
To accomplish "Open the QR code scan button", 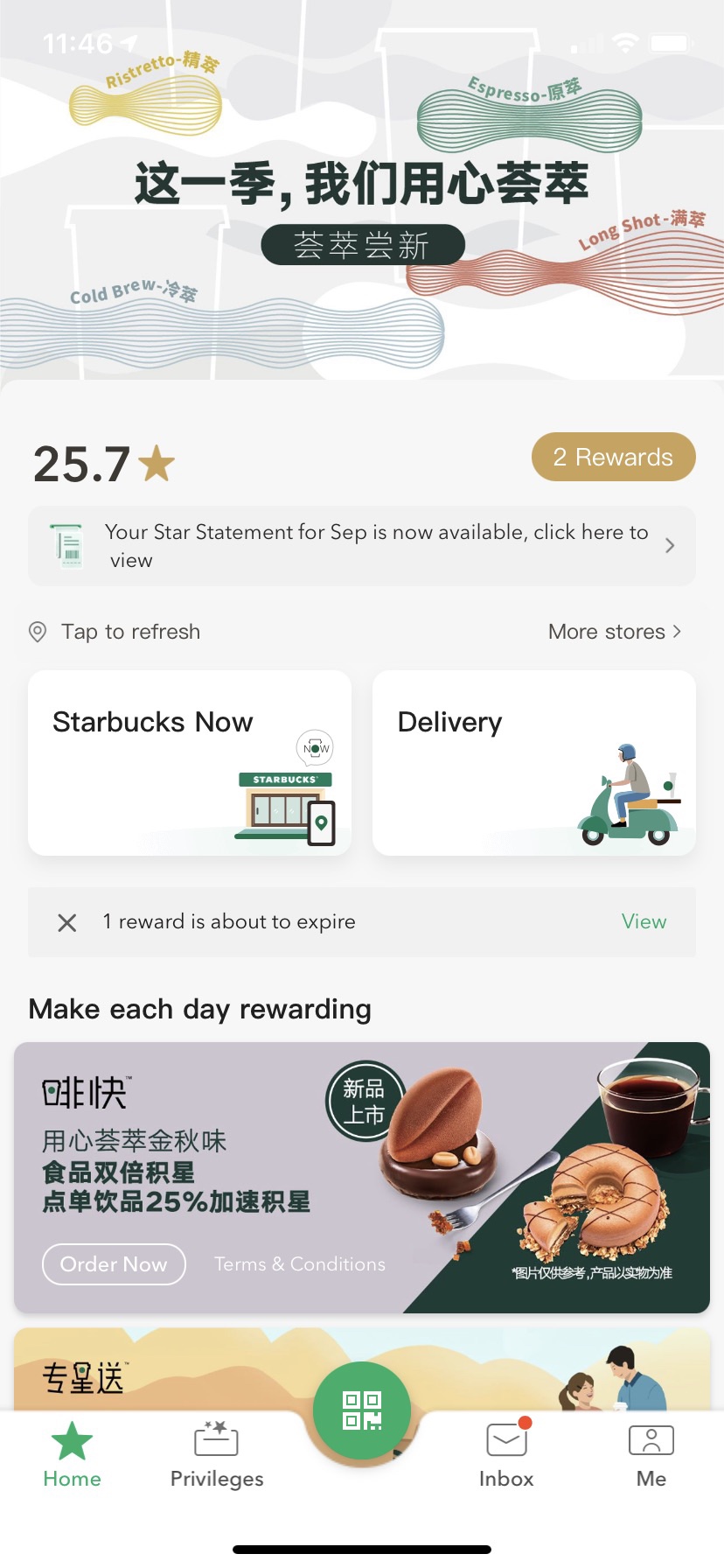I will click(x=362, y=1410).
